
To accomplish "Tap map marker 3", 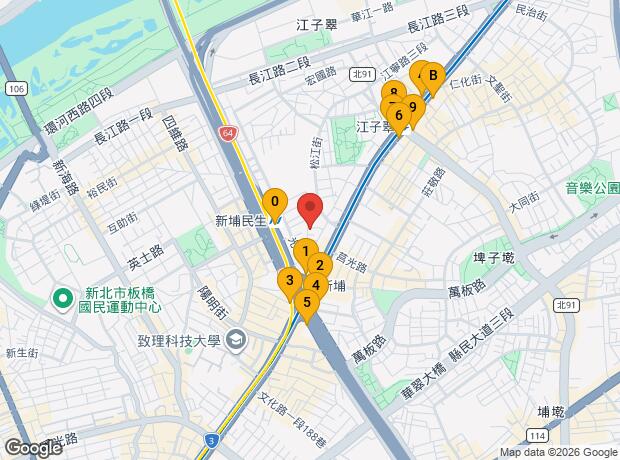I will pyautogui.click(x=289, y=282).
